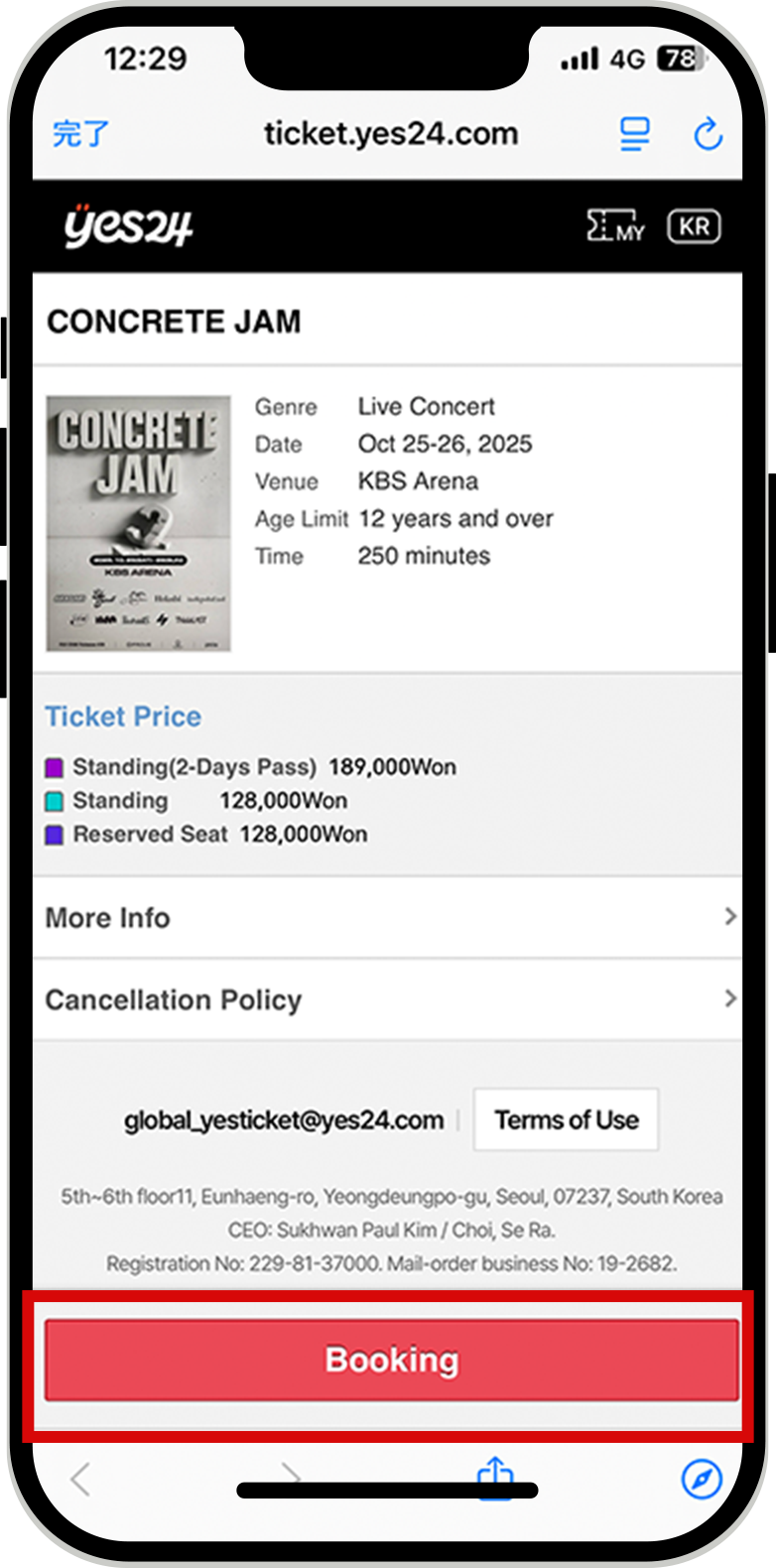
Task: Reload the ticket page
Action: point(708,133)
